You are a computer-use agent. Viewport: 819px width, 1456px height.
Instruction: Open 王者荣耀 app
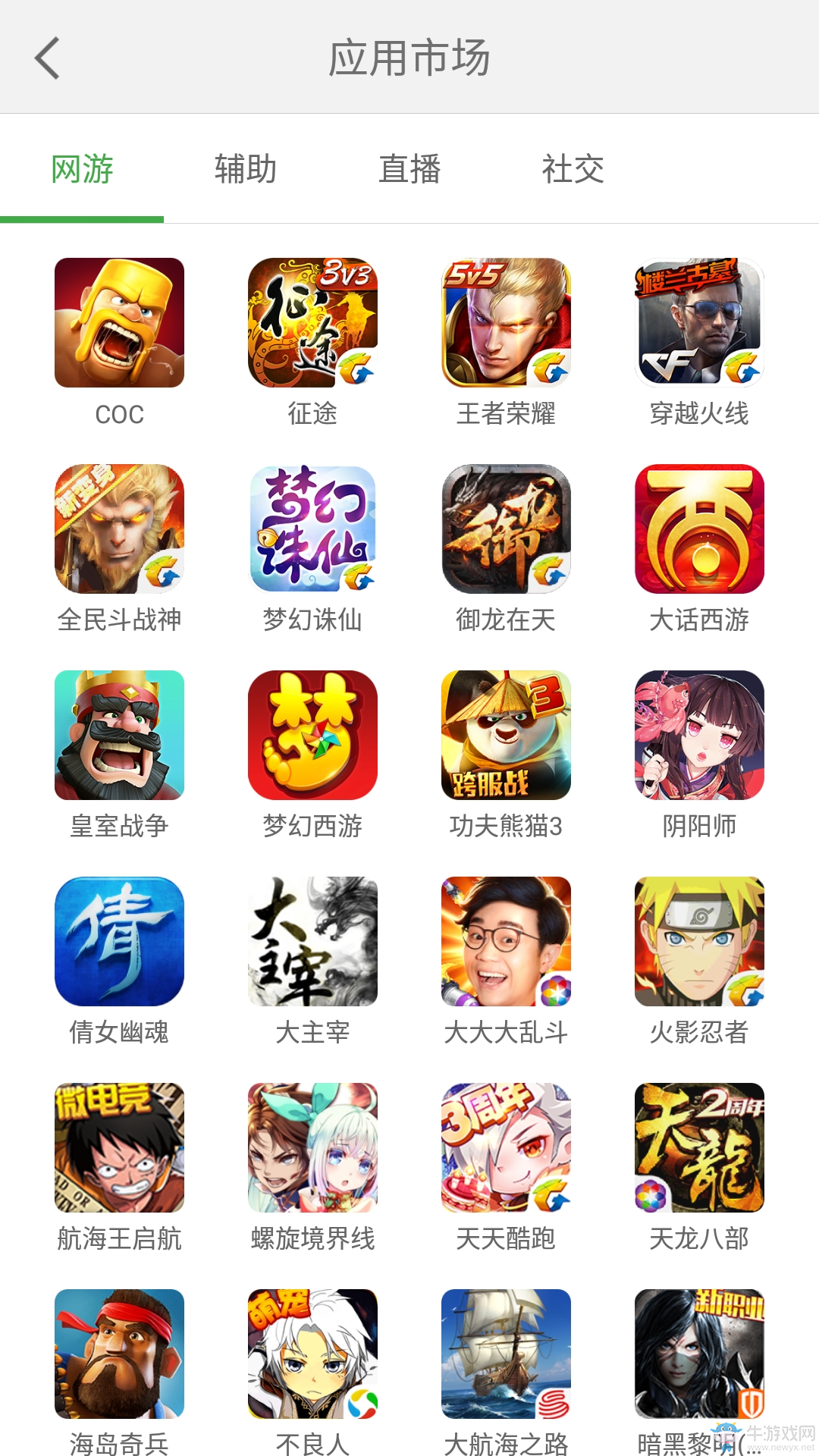[506, 323]
